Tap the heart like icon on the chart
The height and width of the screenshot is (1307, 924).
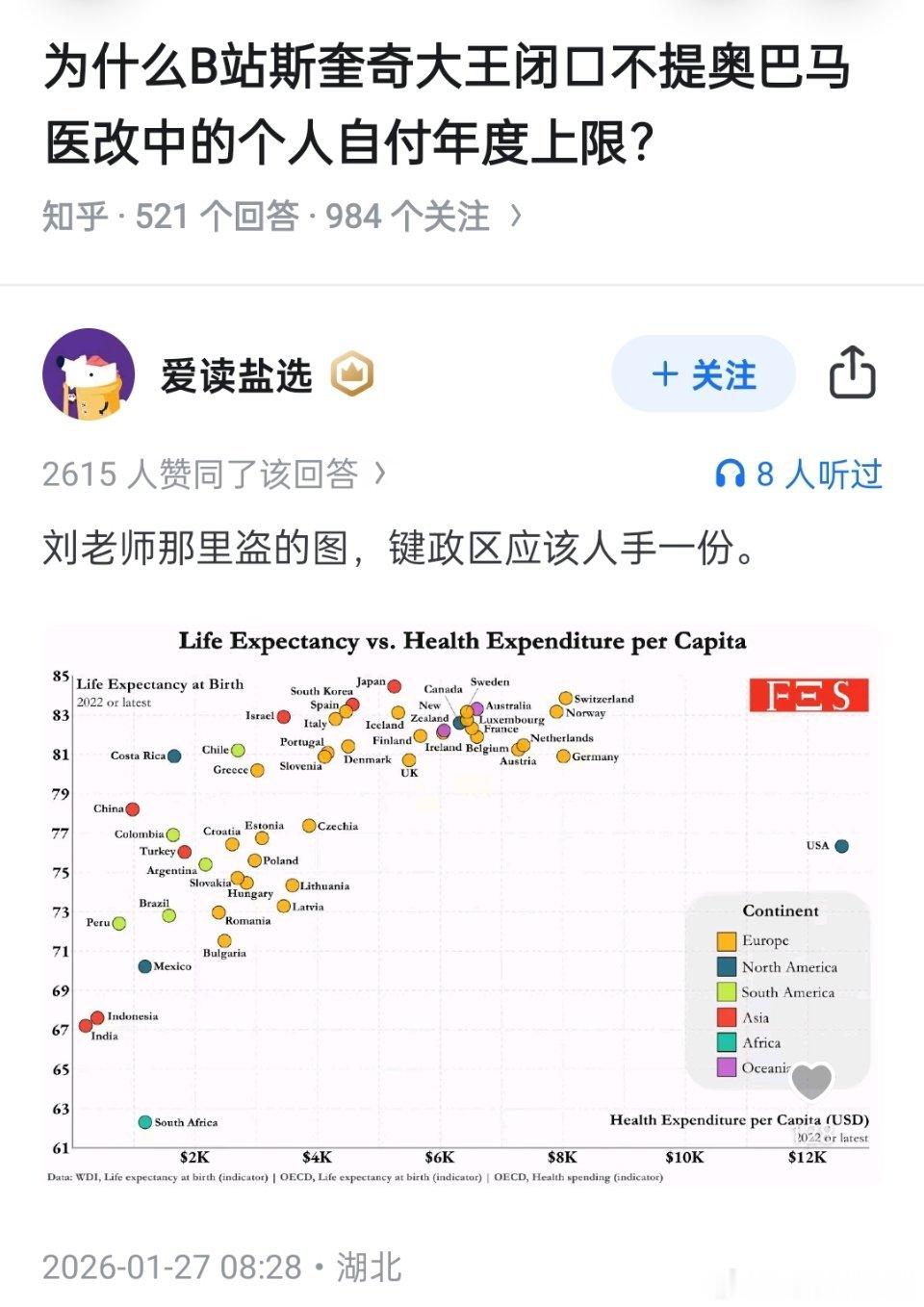click(813, 1082)
